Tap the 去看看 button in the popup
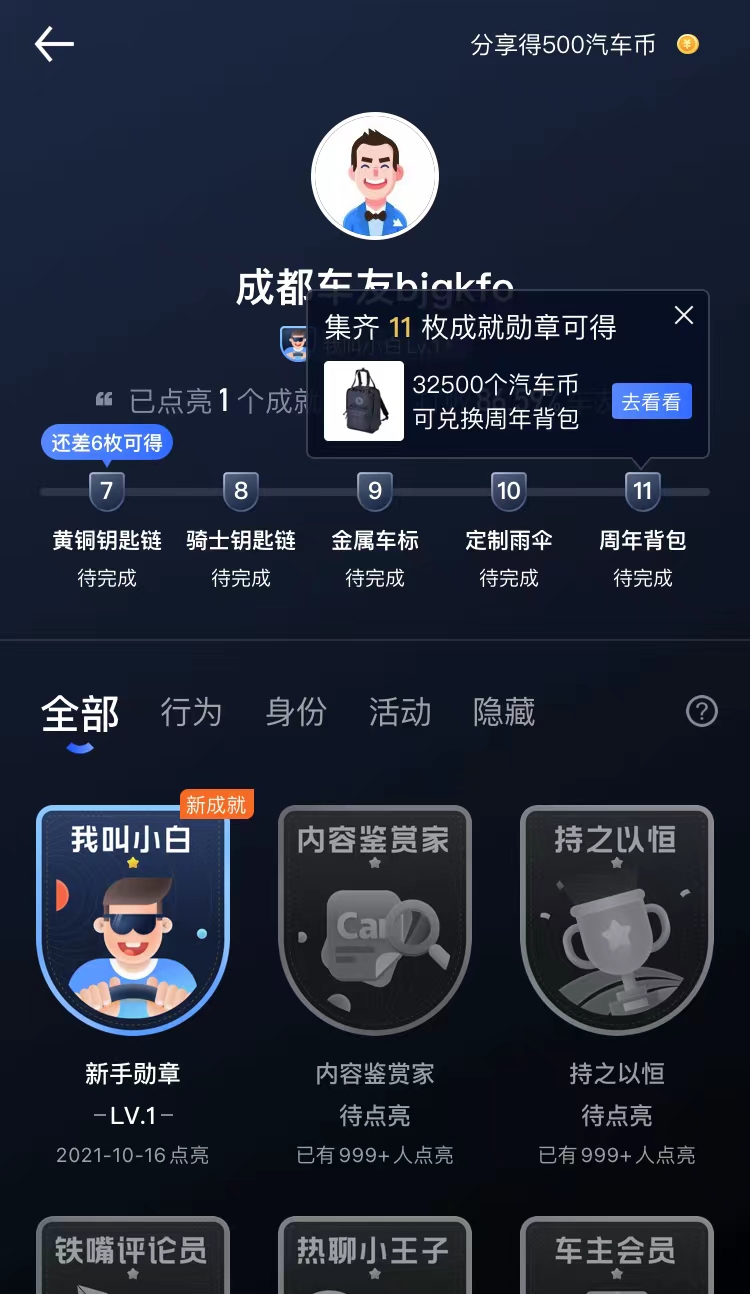Viewport: 750px width, 1294px height. click(651, 401)
